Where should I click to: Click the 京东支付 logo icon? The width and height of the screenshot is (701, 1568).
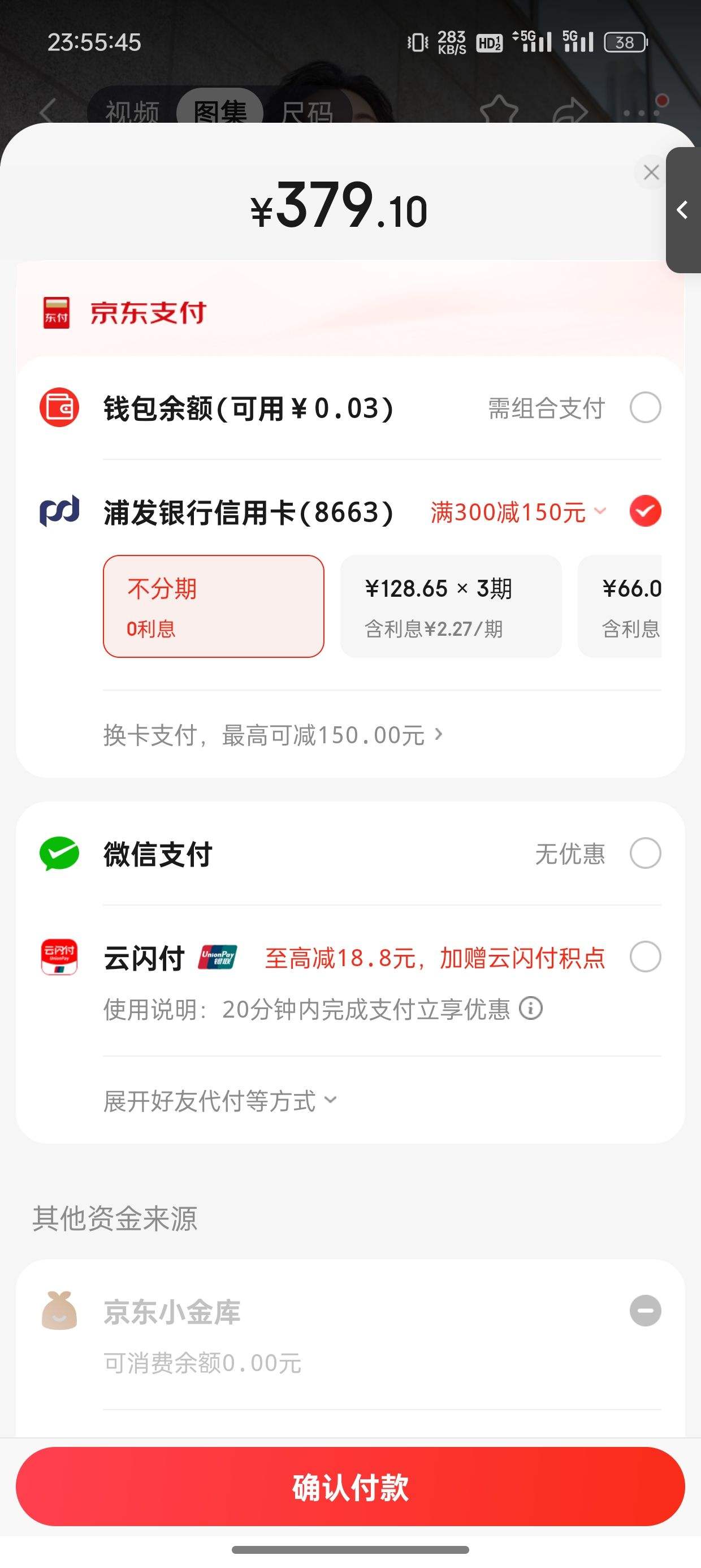58,312
